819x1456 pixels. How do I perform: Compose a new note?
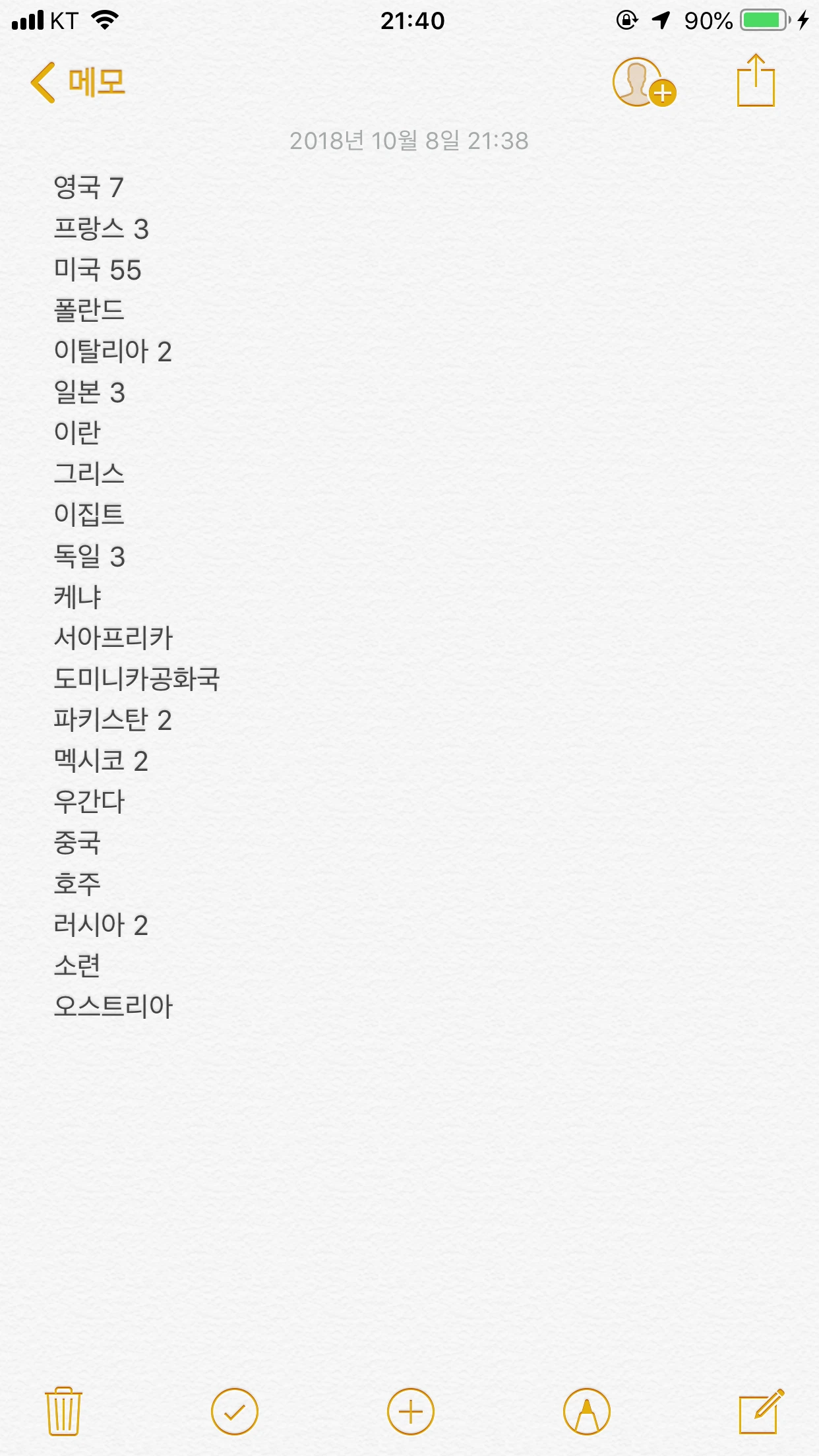(x=761, y=1411)
